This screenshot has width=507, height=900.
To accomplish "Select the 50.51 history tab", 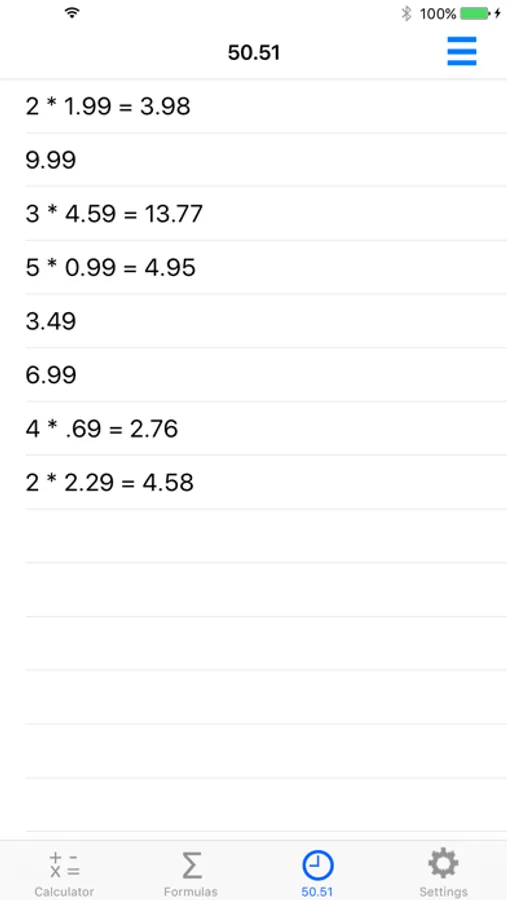I will pos(317,874).
